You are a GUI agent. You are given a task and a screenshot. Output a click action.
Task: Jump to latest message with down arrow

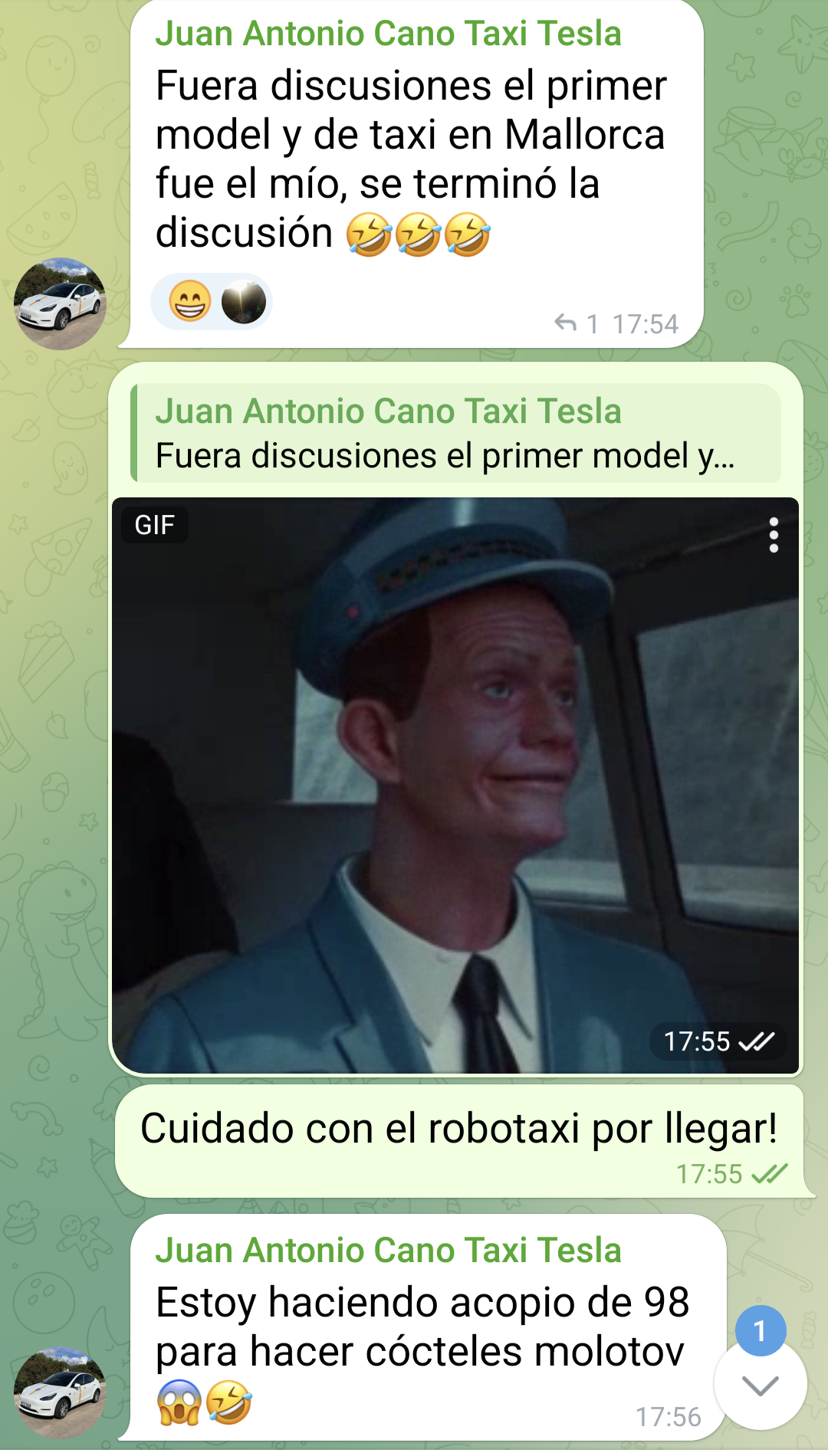(760, 1385)
